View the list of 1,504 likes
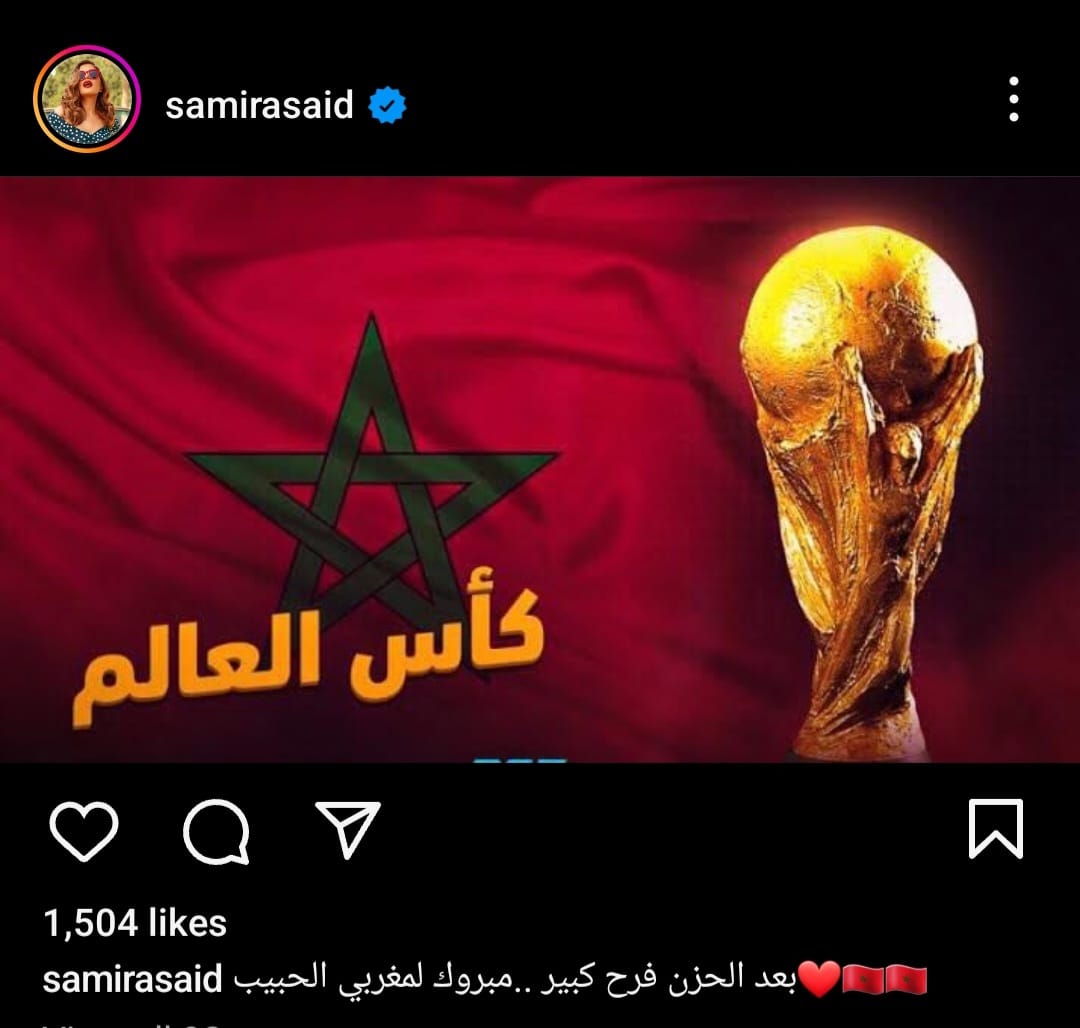 pyautogui.click(x=135, y=924)
